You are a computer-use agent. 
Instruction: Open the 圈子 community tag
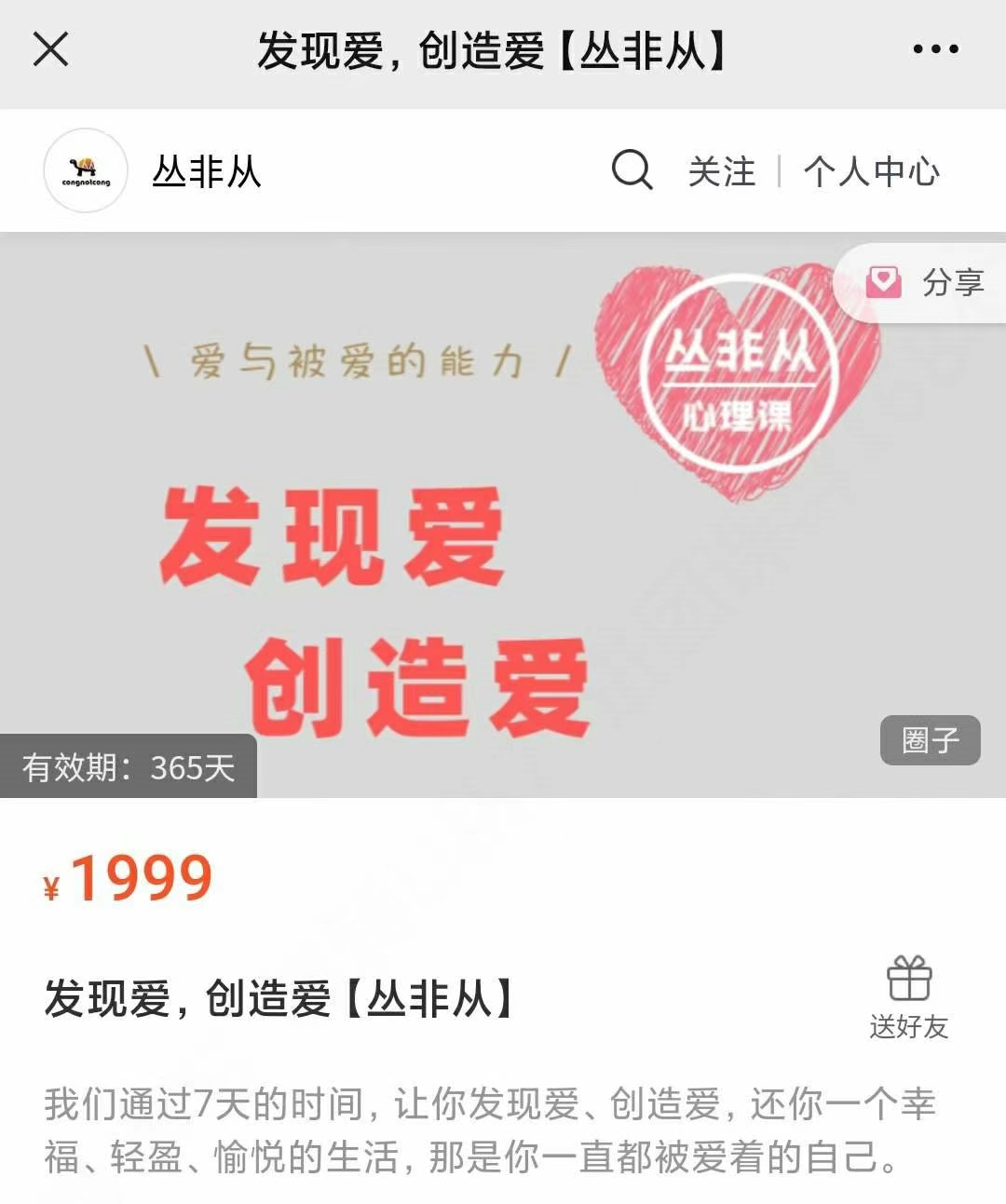pos(930,741)
